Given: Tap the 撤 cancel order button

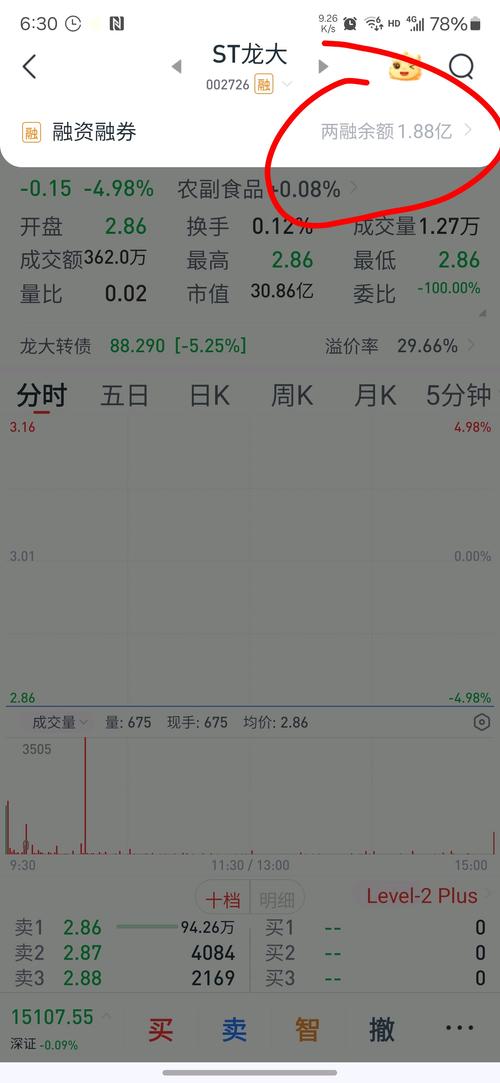Looking at the screenshot, I should 381,1029.
